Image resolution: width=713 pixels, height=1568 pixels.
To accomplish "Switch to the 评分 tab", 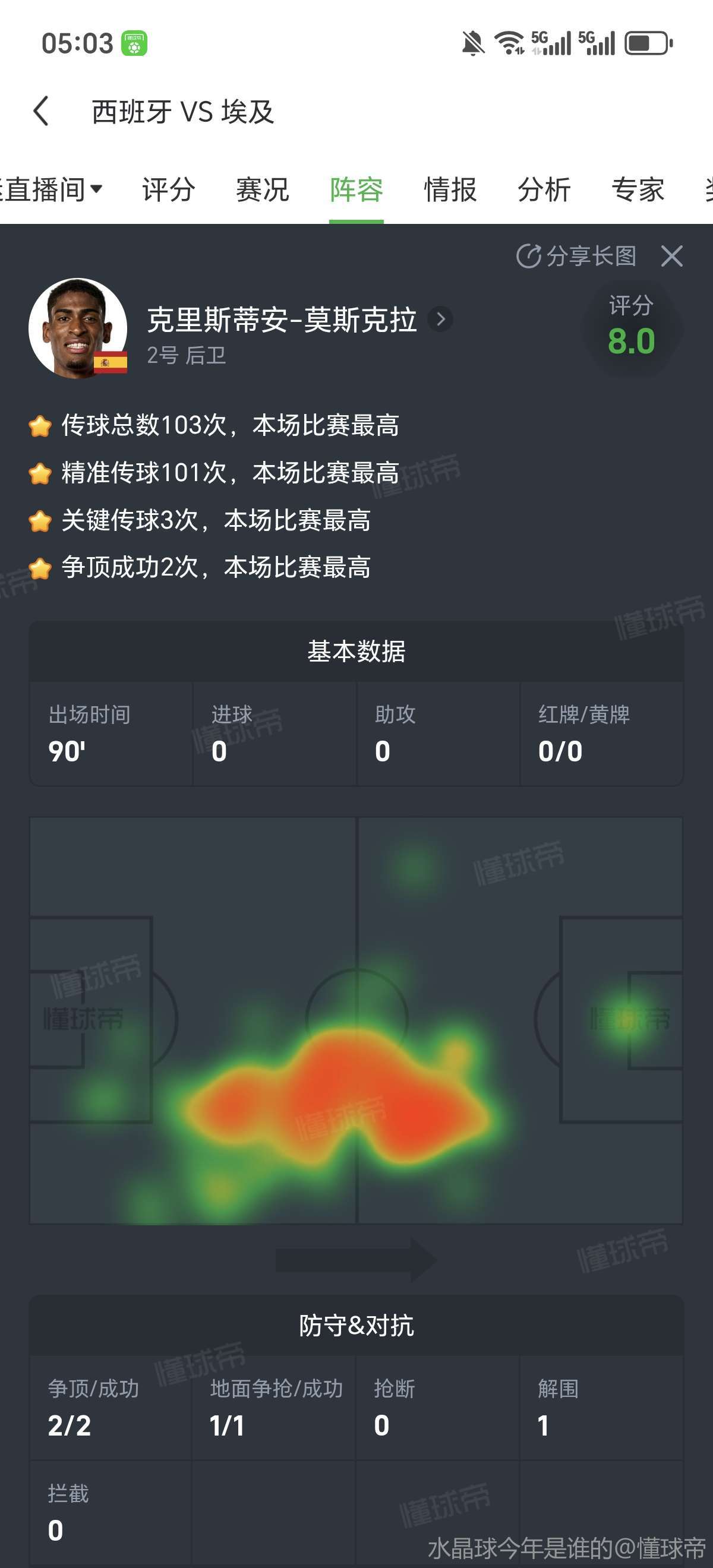I will coord(169,189).
